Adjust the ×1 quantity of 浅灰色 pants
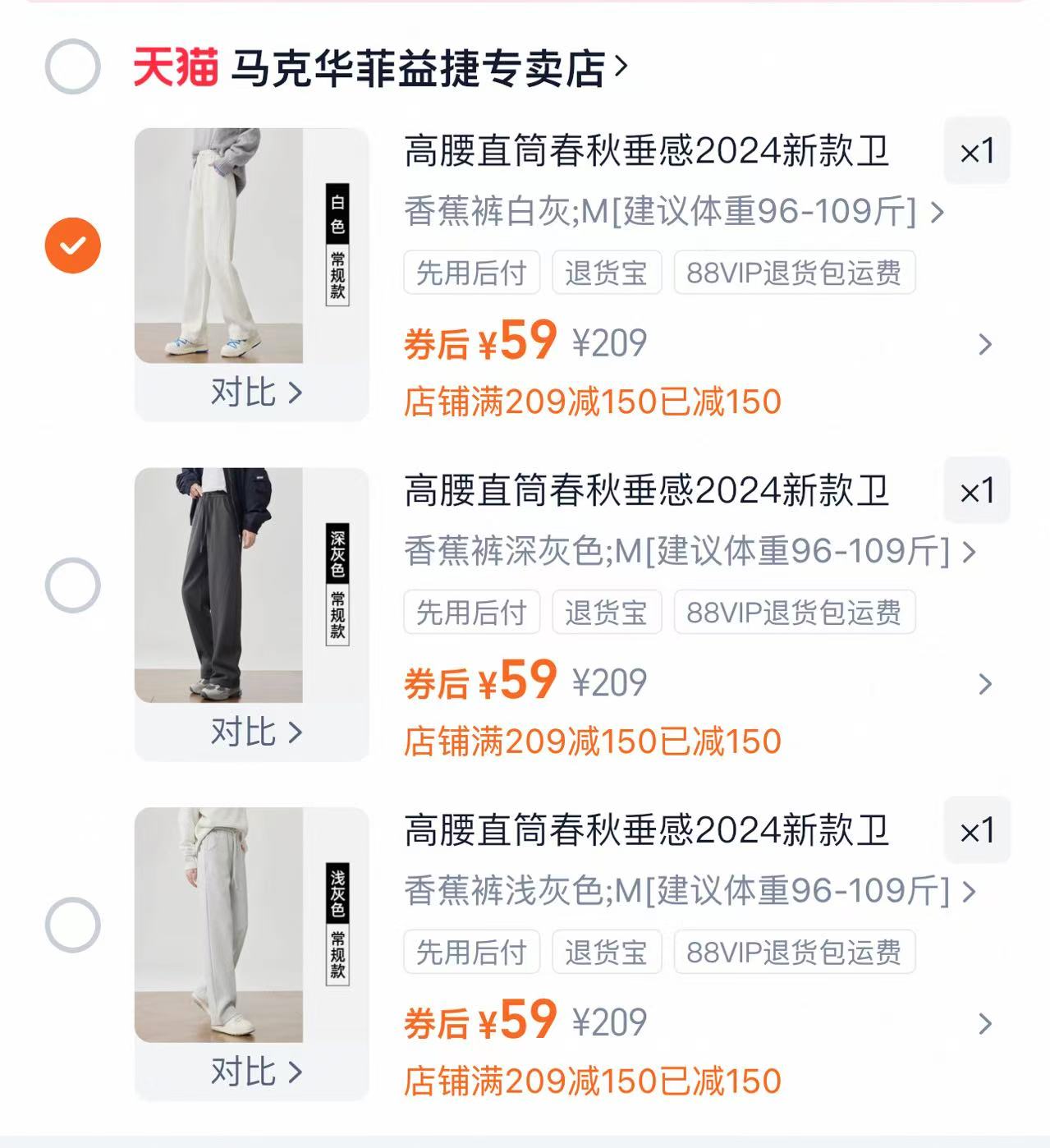This screenshot has height=1148, width=1050. point(976,830)
